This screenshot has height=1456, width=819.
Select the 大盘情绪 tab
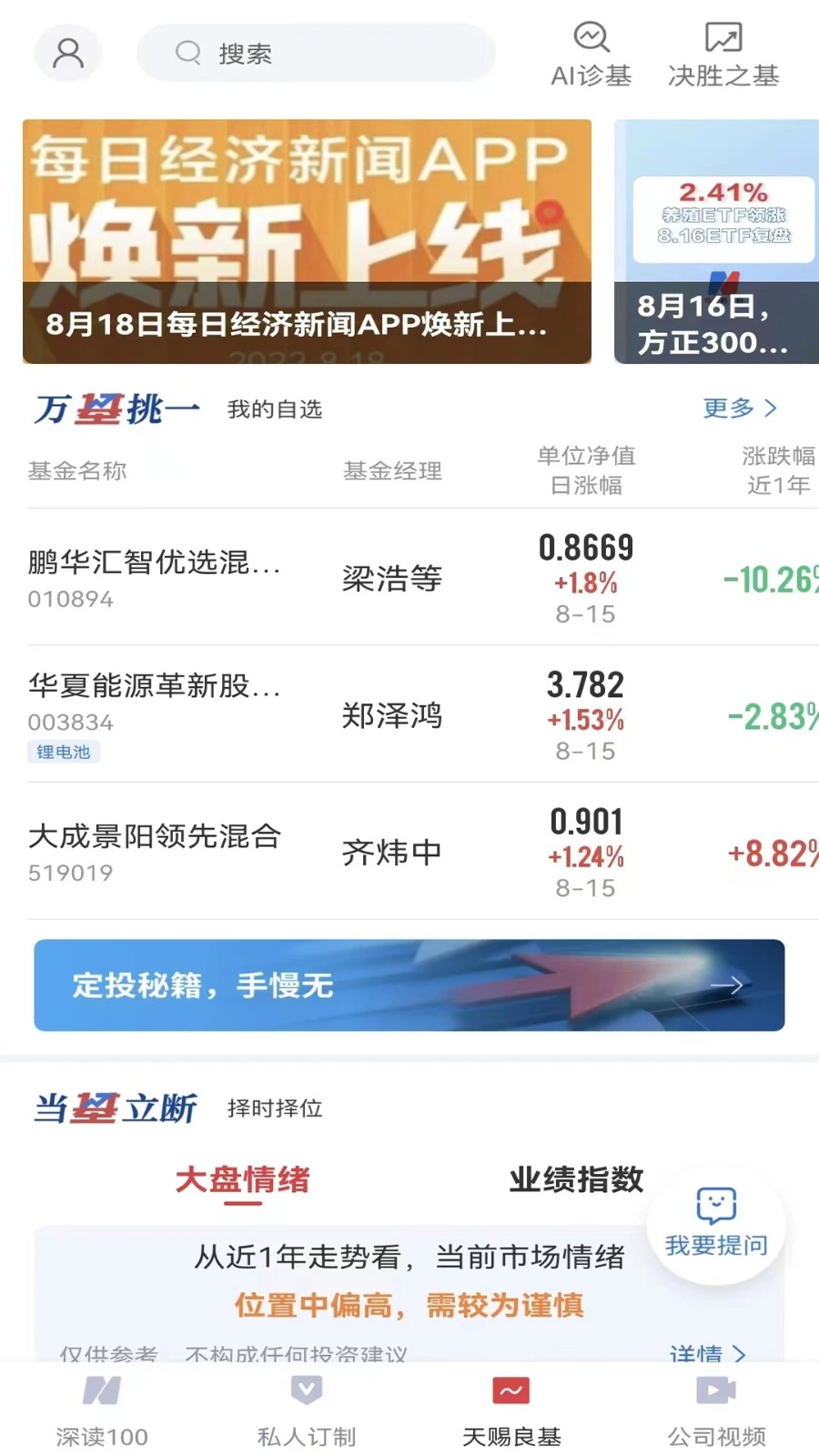point(242,1180)
